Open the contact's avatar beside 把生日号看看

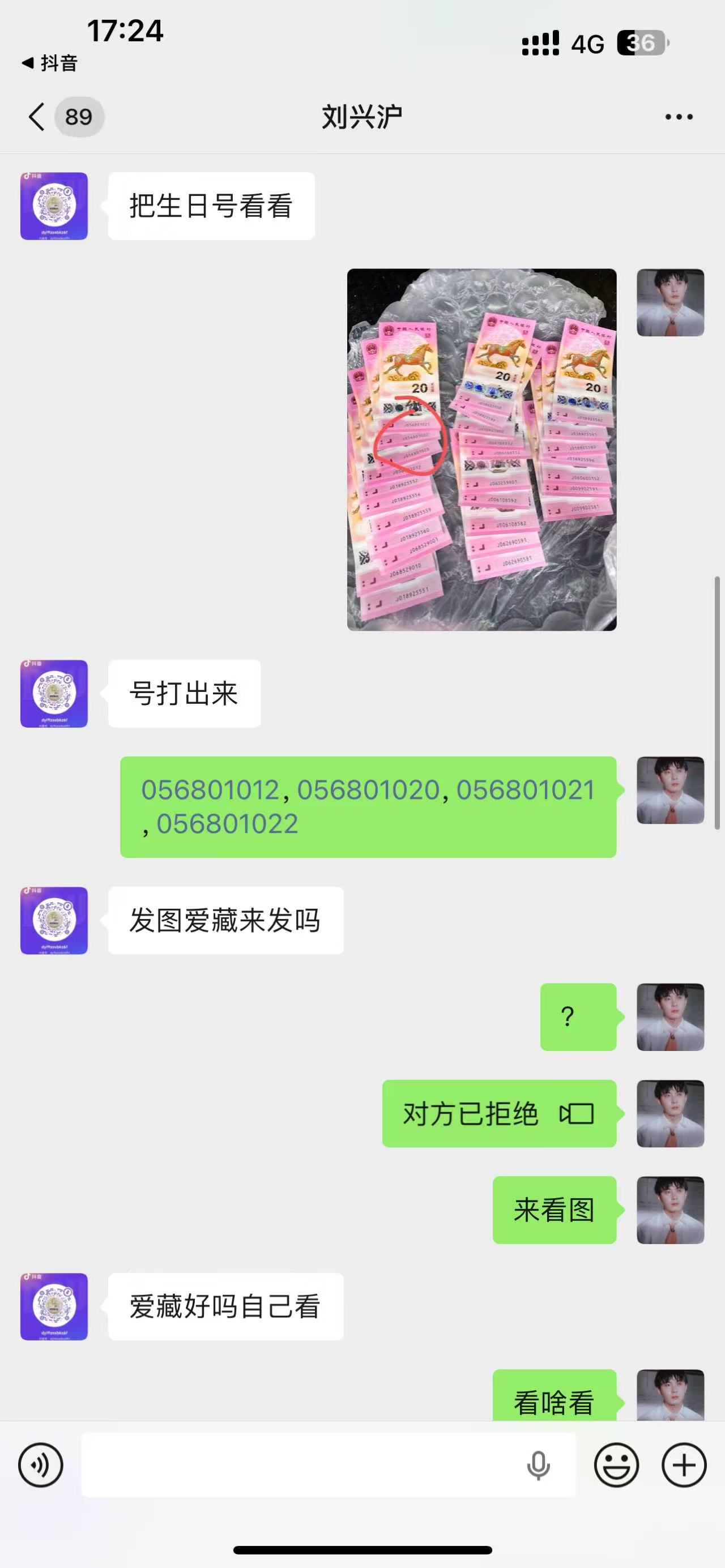coord(54,206)
